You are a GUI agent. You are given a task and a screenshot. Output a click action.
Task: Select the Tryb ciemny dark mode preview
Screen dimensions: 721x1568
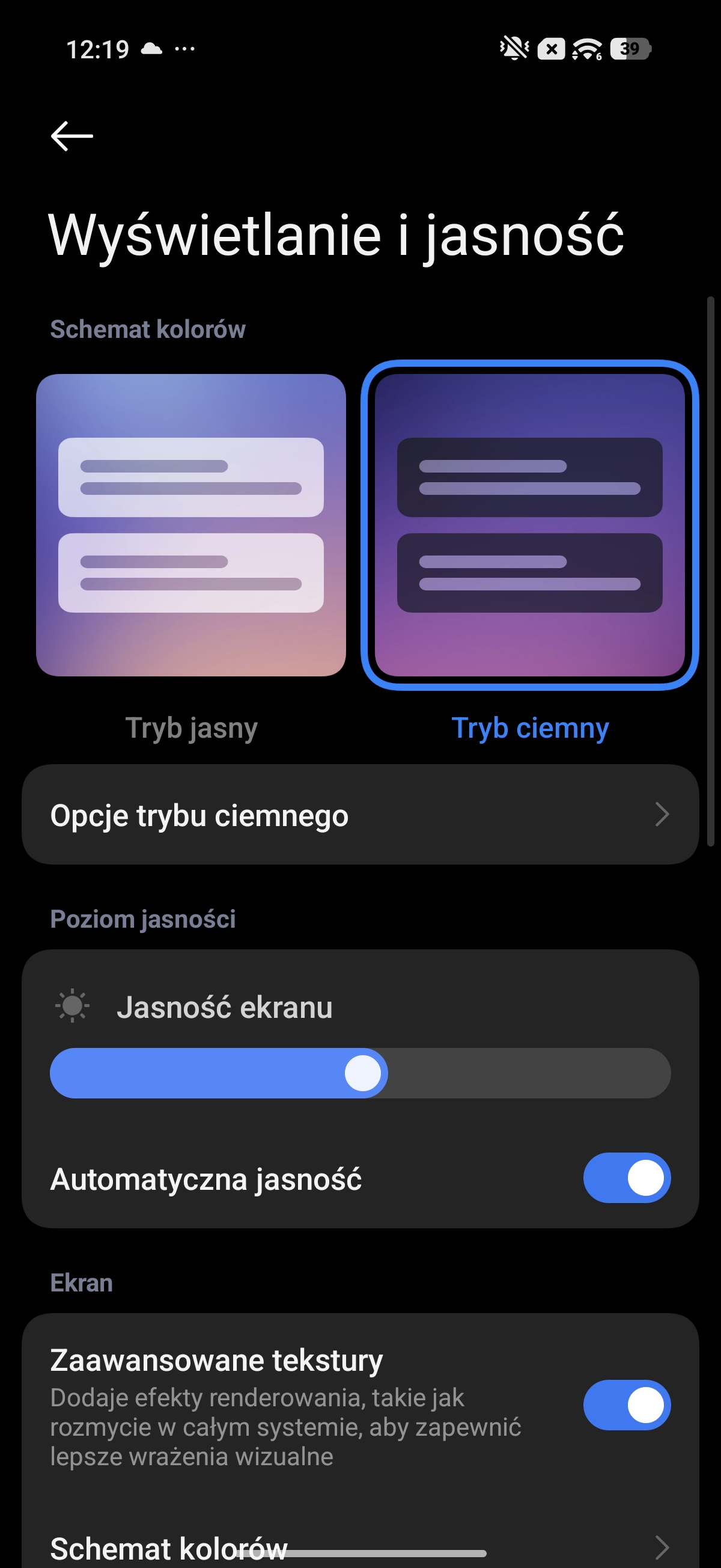[529, 525]
